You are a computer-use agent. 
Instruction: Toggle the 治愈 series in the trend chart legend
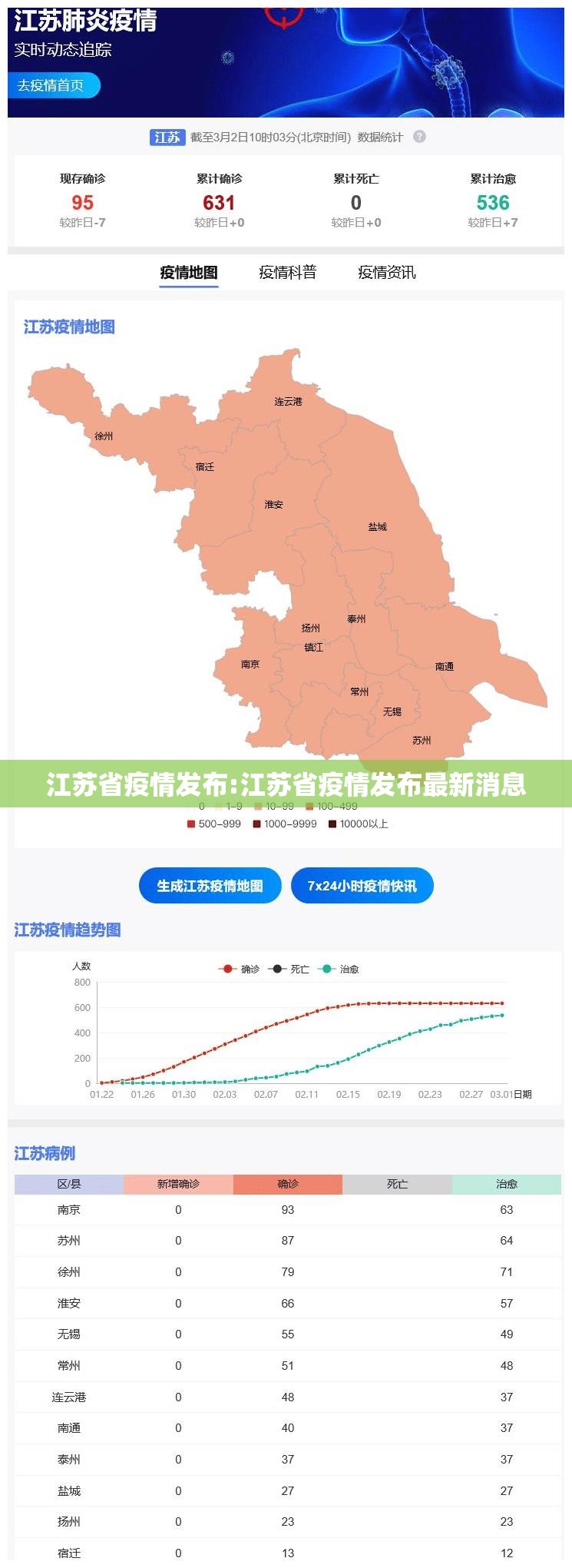tap(339, 969)
